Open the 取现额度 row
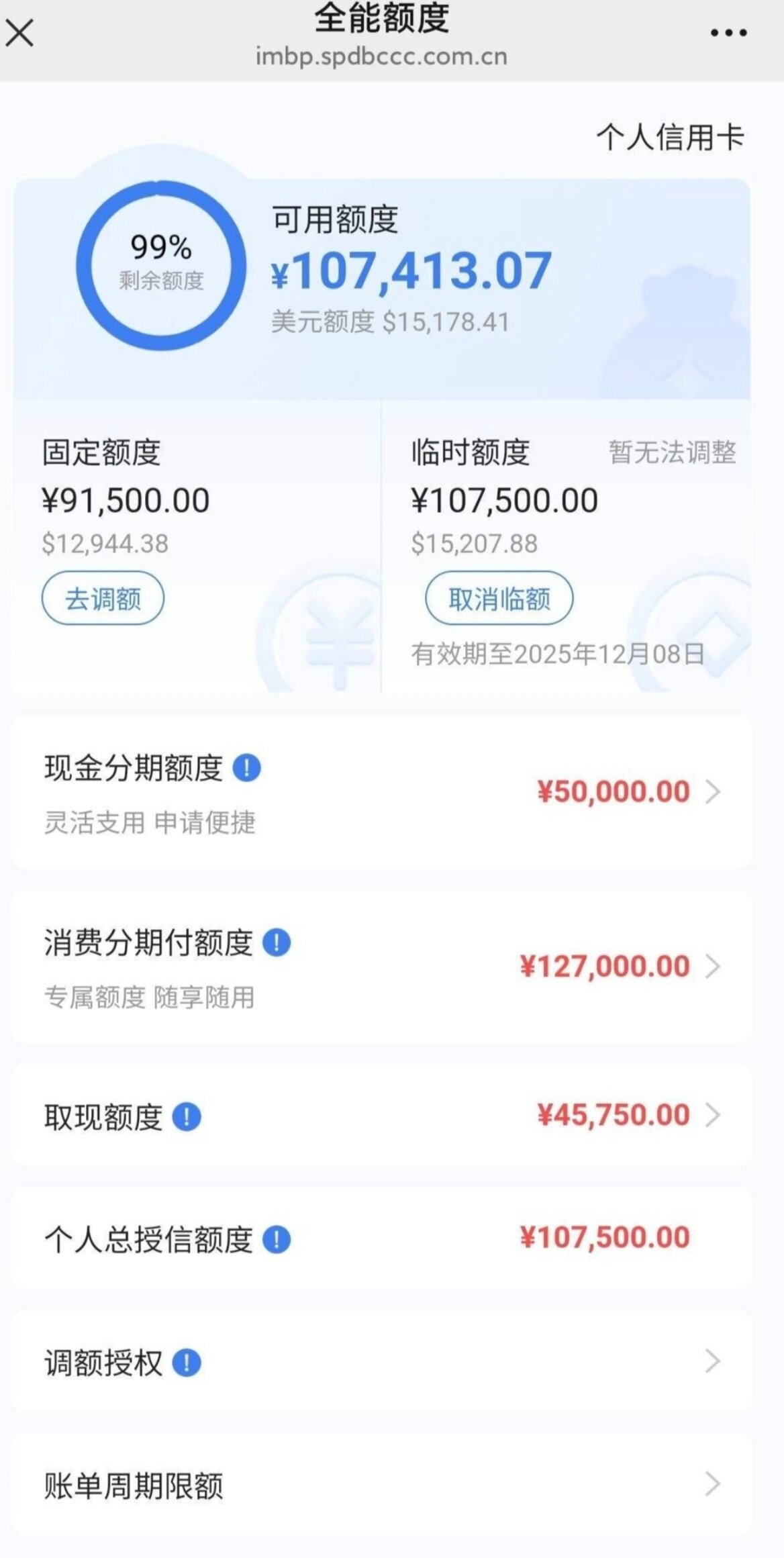This screenshot has height=1558, width=784. 381,1115
